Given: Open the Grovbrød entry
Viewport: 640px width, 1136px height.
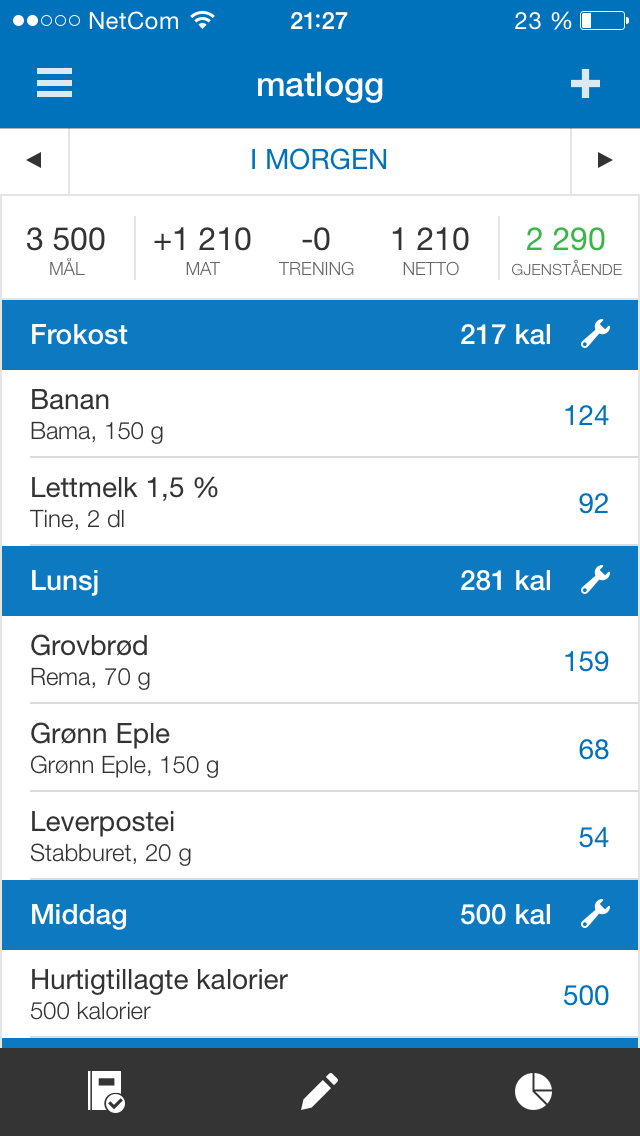Looking at the screenshot, I should pos(320,660).
